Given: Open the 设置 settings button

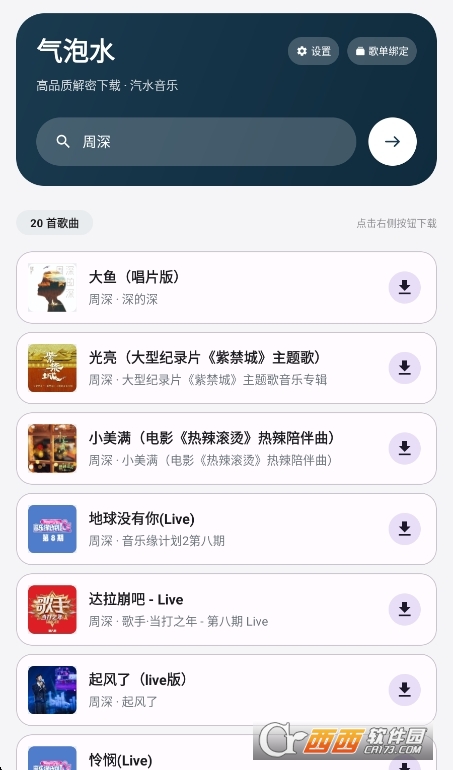Looking at the screenshot, I should [313, 51].
